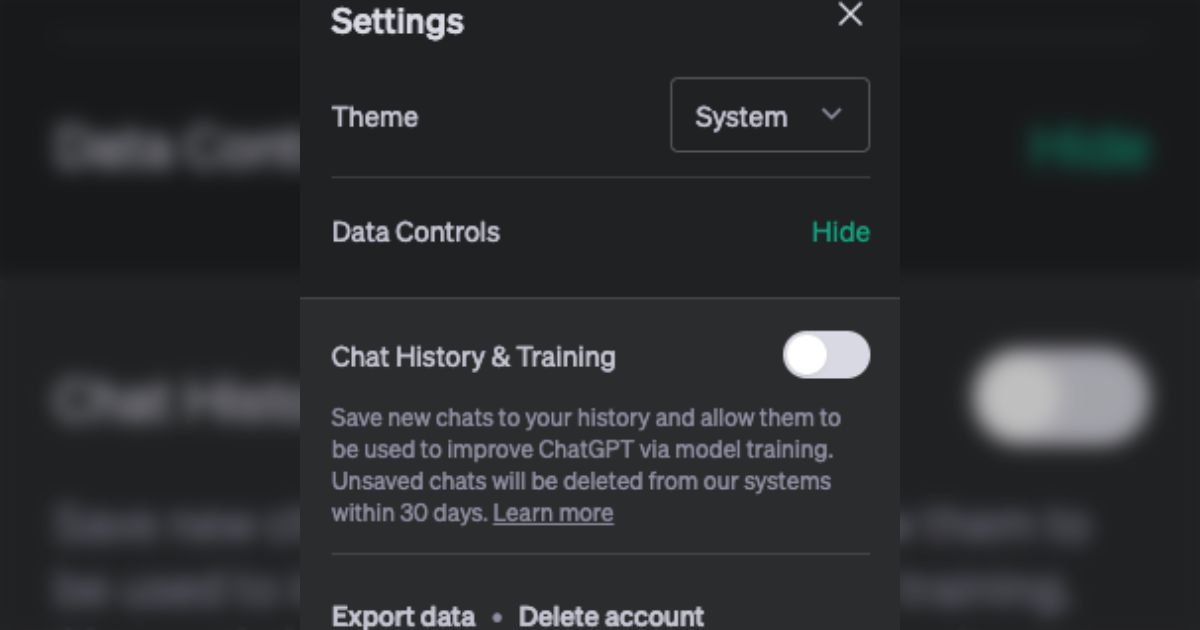Tap Export data
This screenshot has width=1200, height=630.
pos(403,615)
